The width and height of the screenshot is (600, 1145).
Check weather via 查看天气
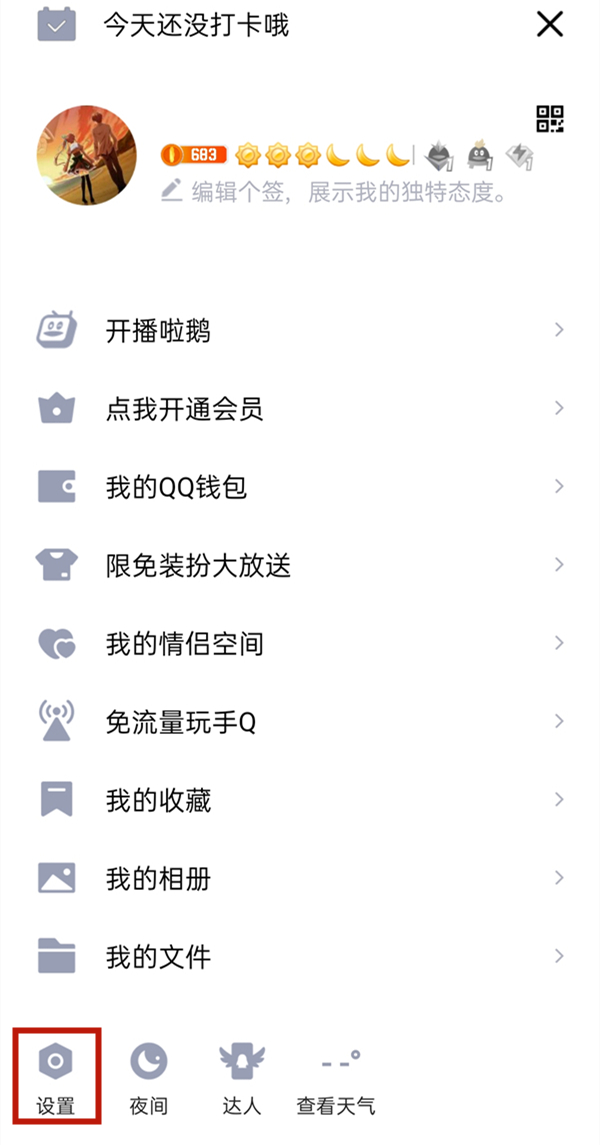(336, 1074)
